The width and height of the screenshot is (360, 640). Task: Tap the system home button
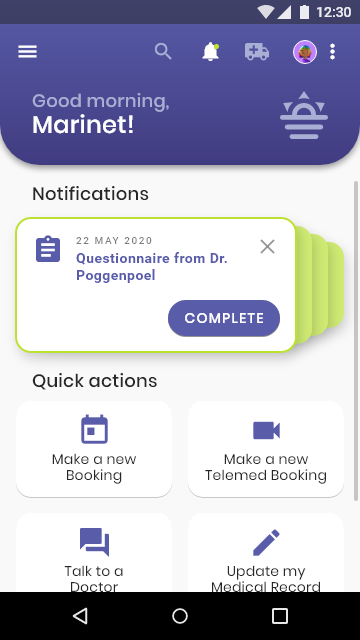pos(180,616)
